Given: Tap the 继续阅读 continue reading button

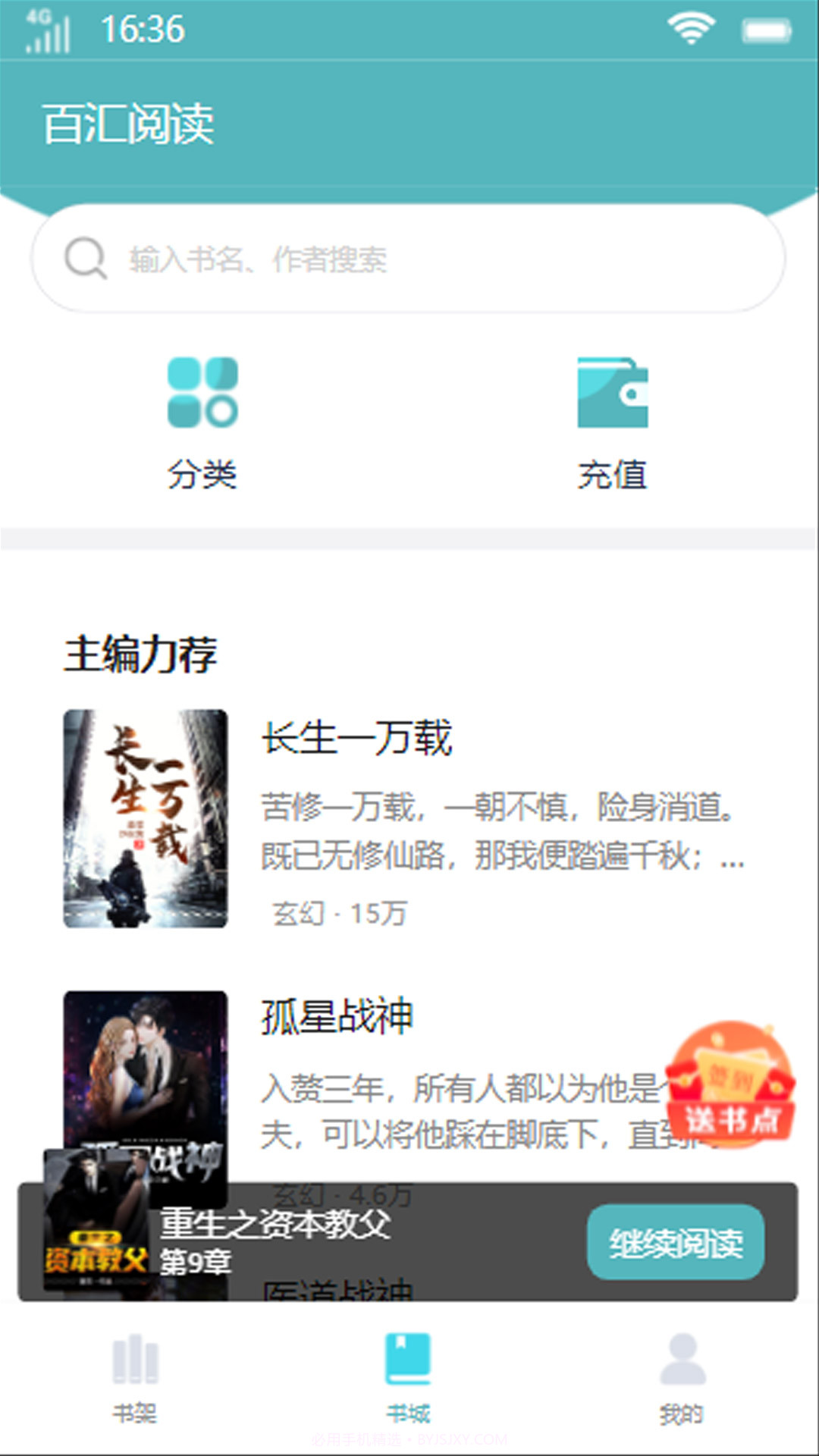Looking at the screenshot, I should 675,1244.
